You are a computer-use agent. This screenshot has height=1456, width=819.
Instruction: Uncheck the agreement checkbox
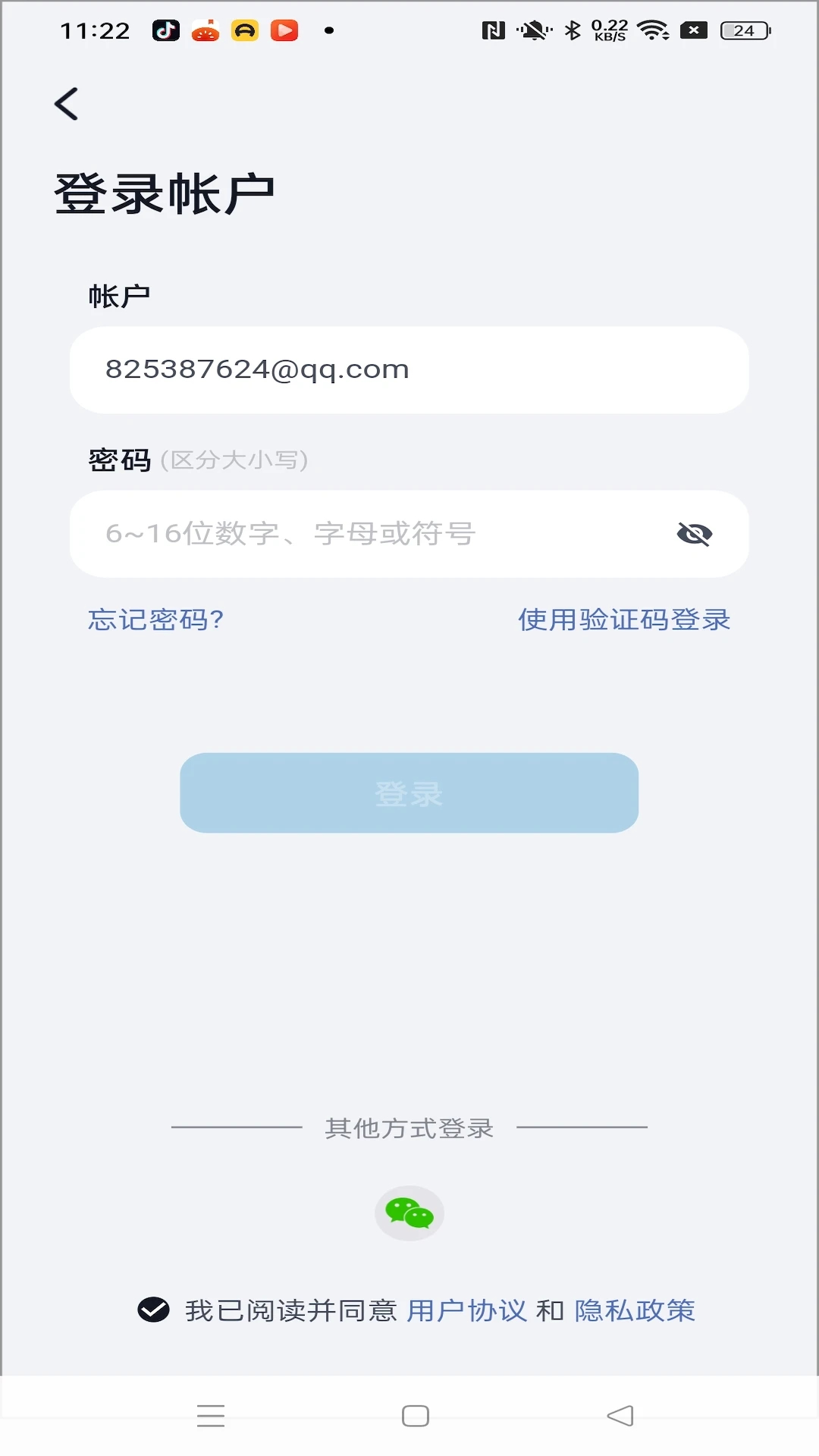[x=153, y=1310]
